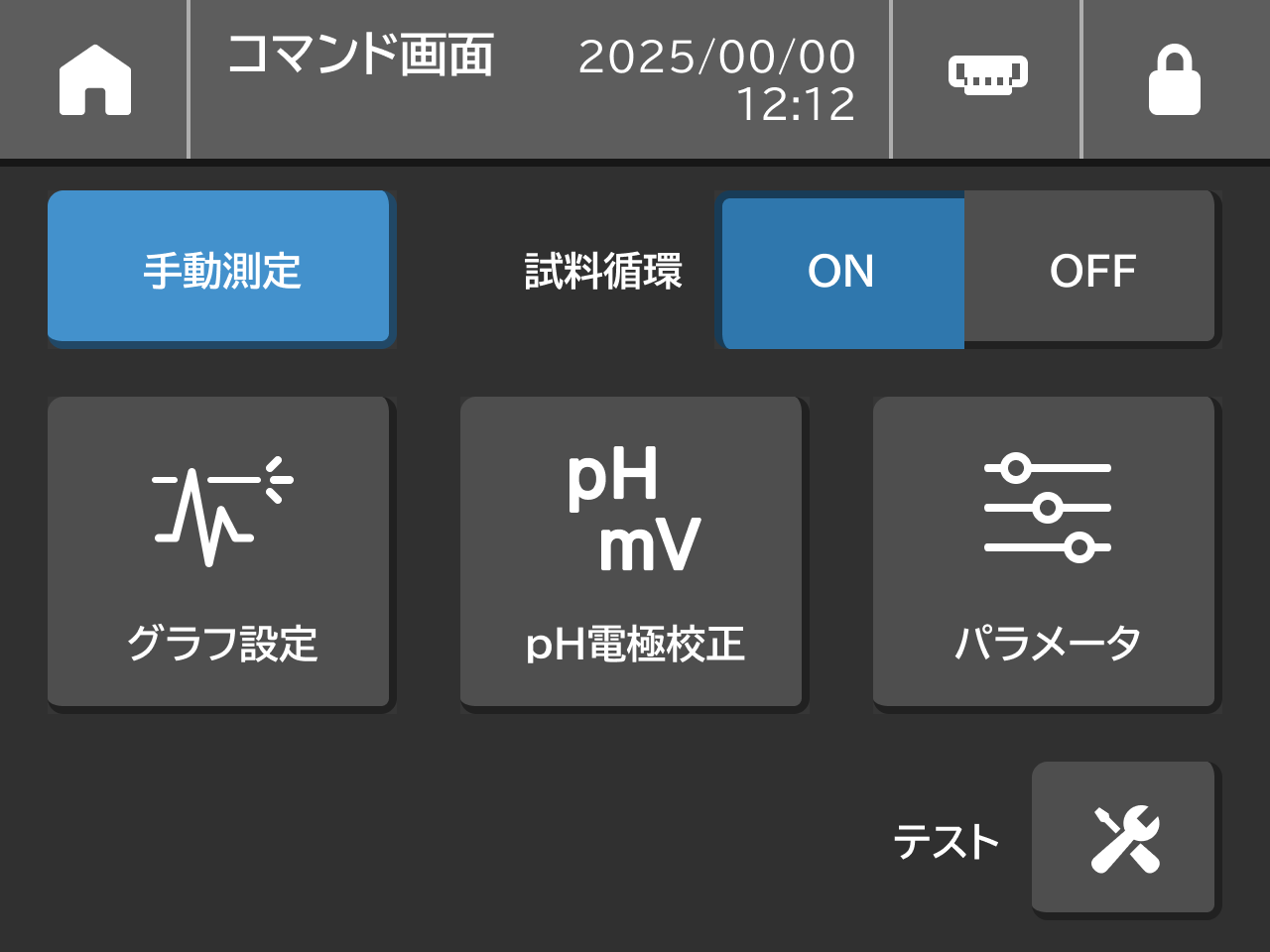Open パラメータ settings
Image resolution: width=1270 pixels, height=952 pixels.
(x=1045, y=552)
